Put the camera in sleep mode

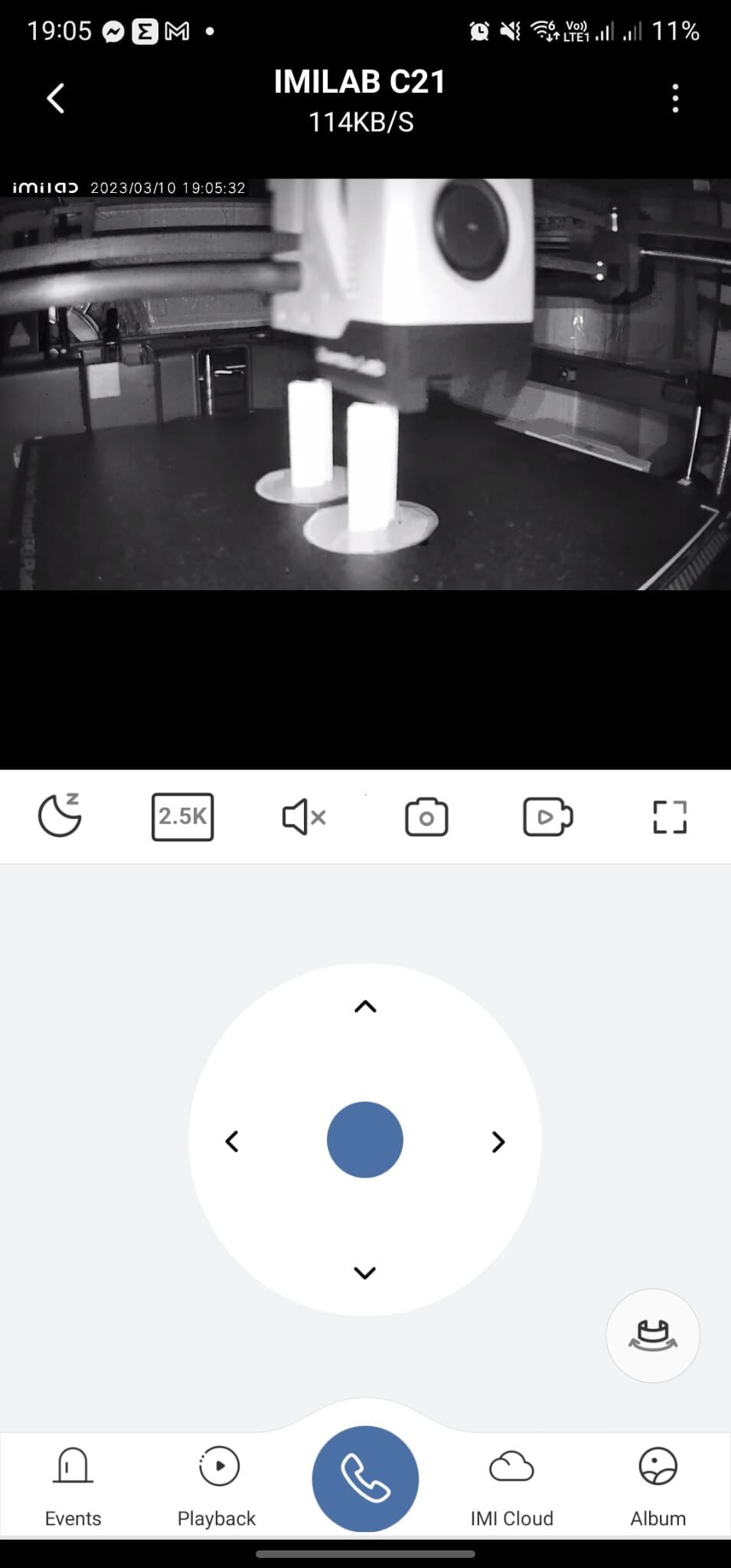pyautogui.click(x=60, y=816)
